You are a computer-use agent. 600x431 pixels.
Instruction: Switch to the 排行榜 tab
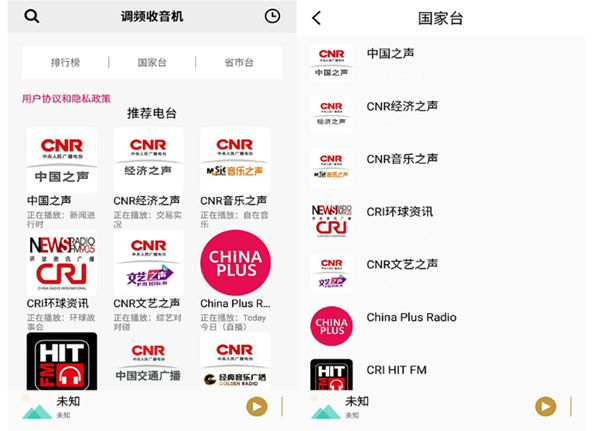(65, 62)
